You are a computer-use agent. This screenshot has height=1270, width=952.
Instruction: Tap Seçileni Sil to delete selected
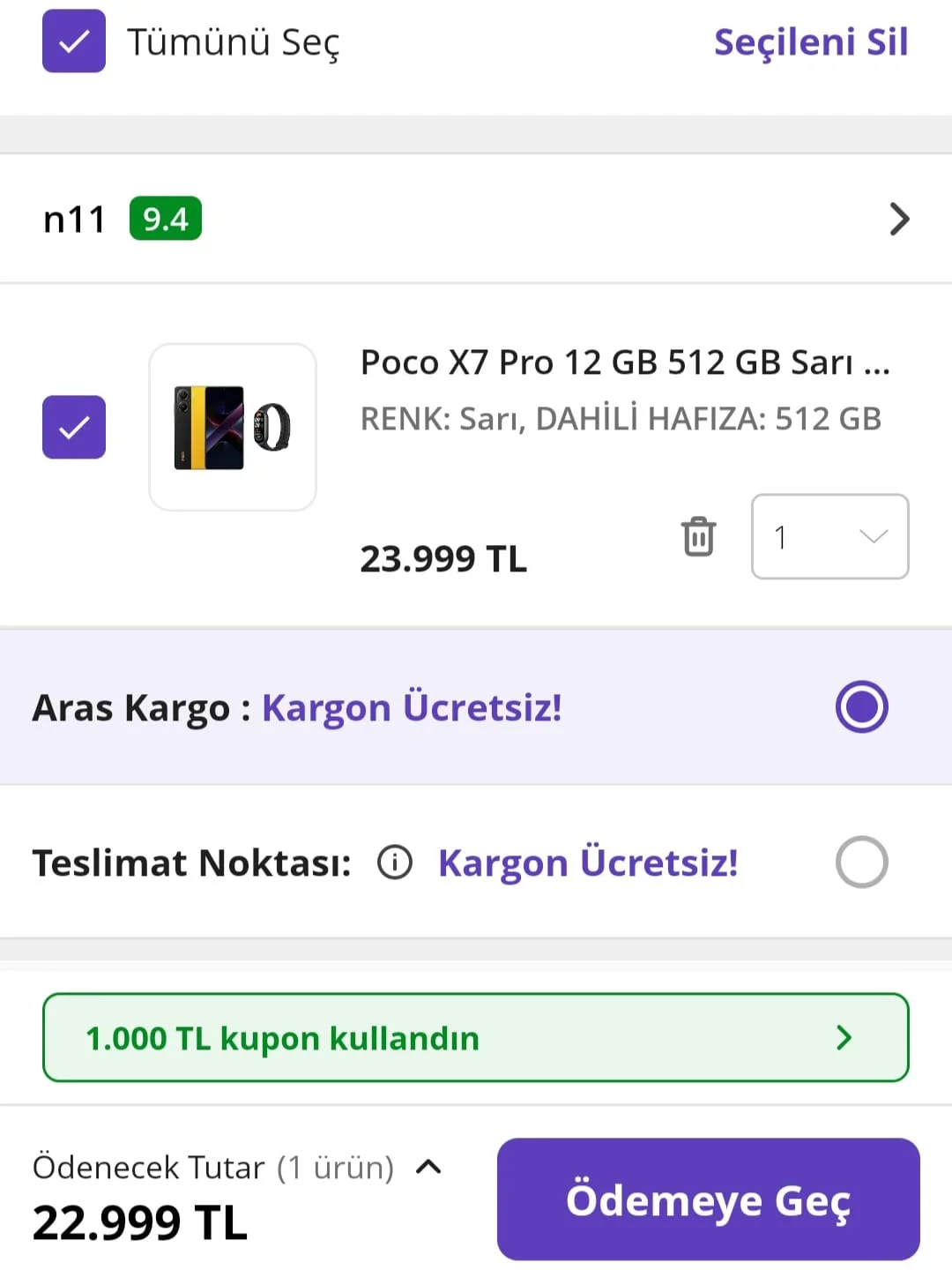click(810, 41)
